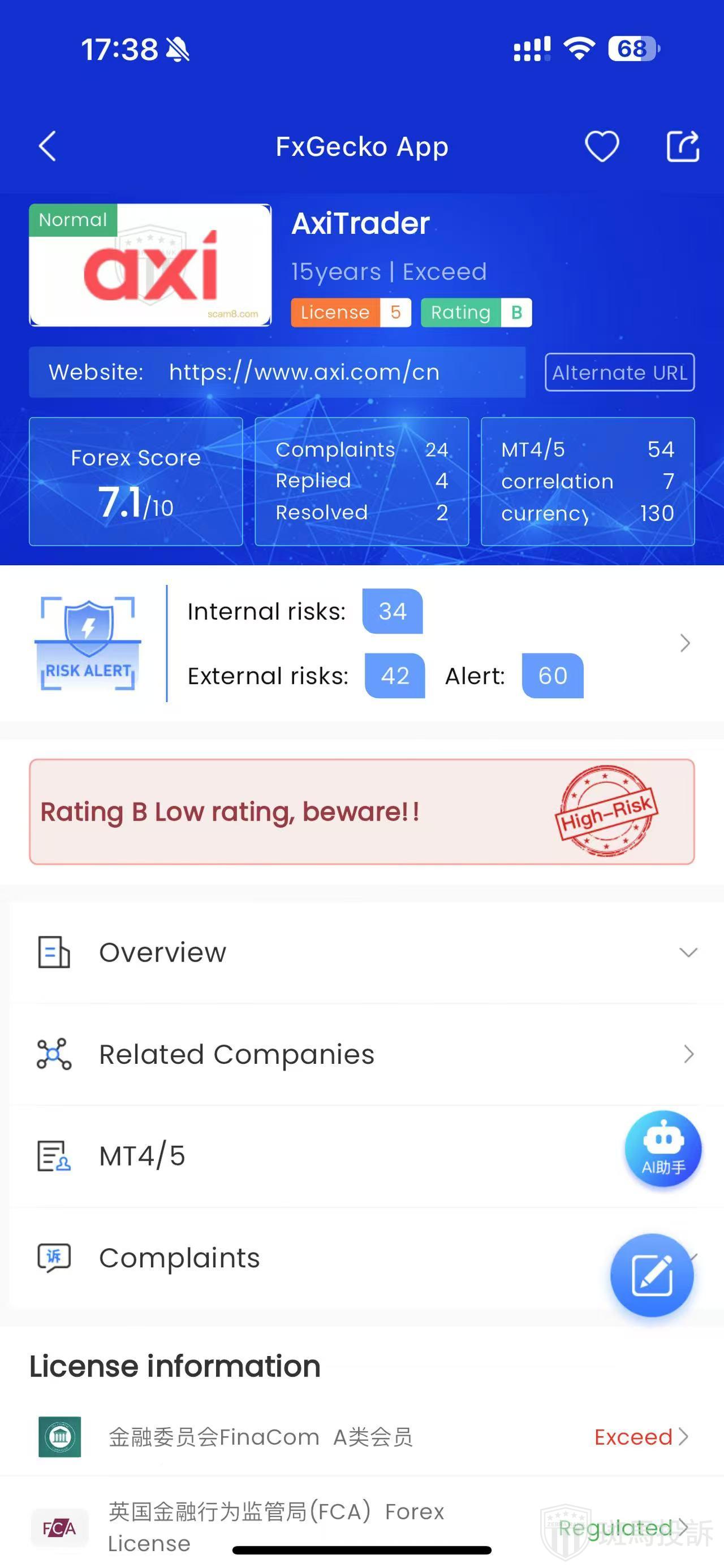View the complaints statistics card

tap(361, 481)
